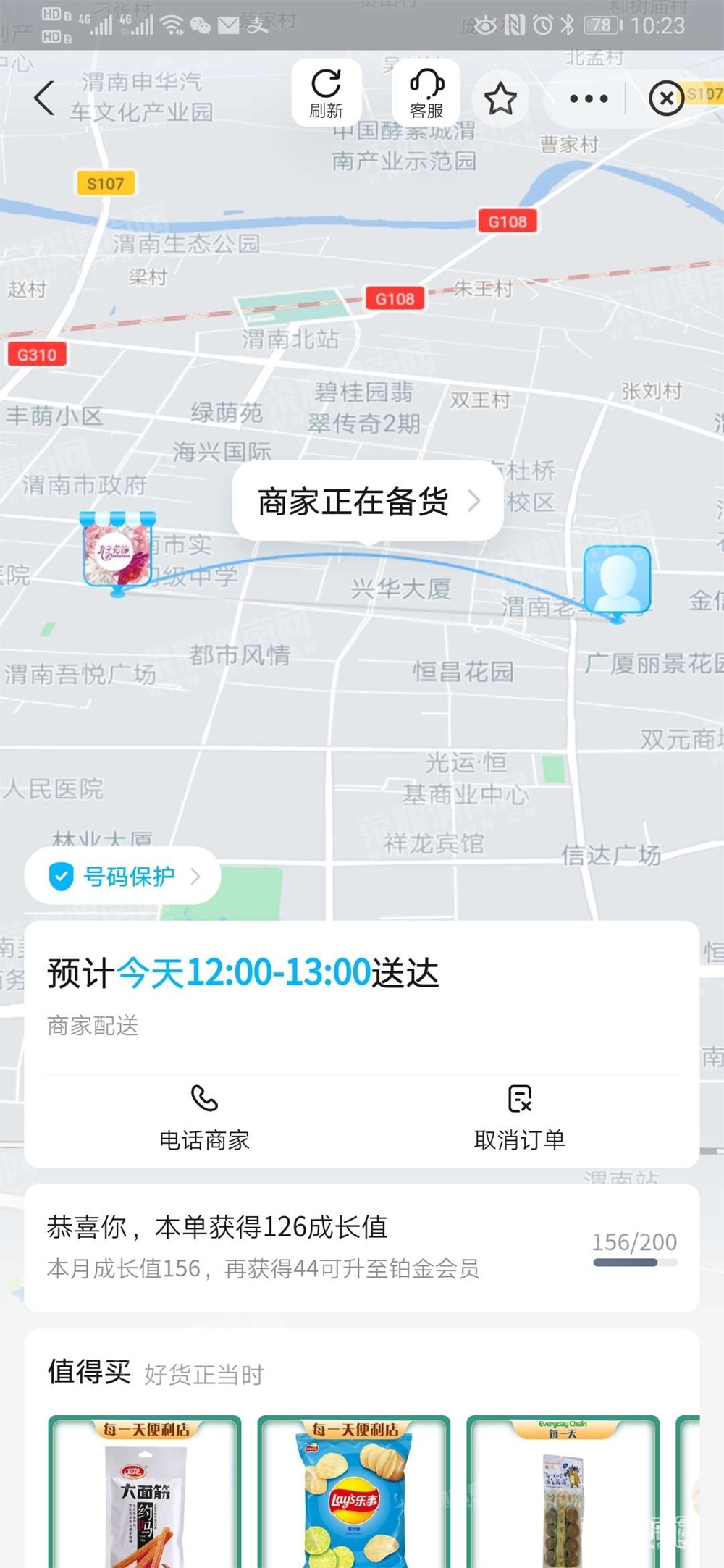The image size is (724, 1568).
Task: Open details via the 号码保护 chevron arrow
Action: [x=196, y=876]
